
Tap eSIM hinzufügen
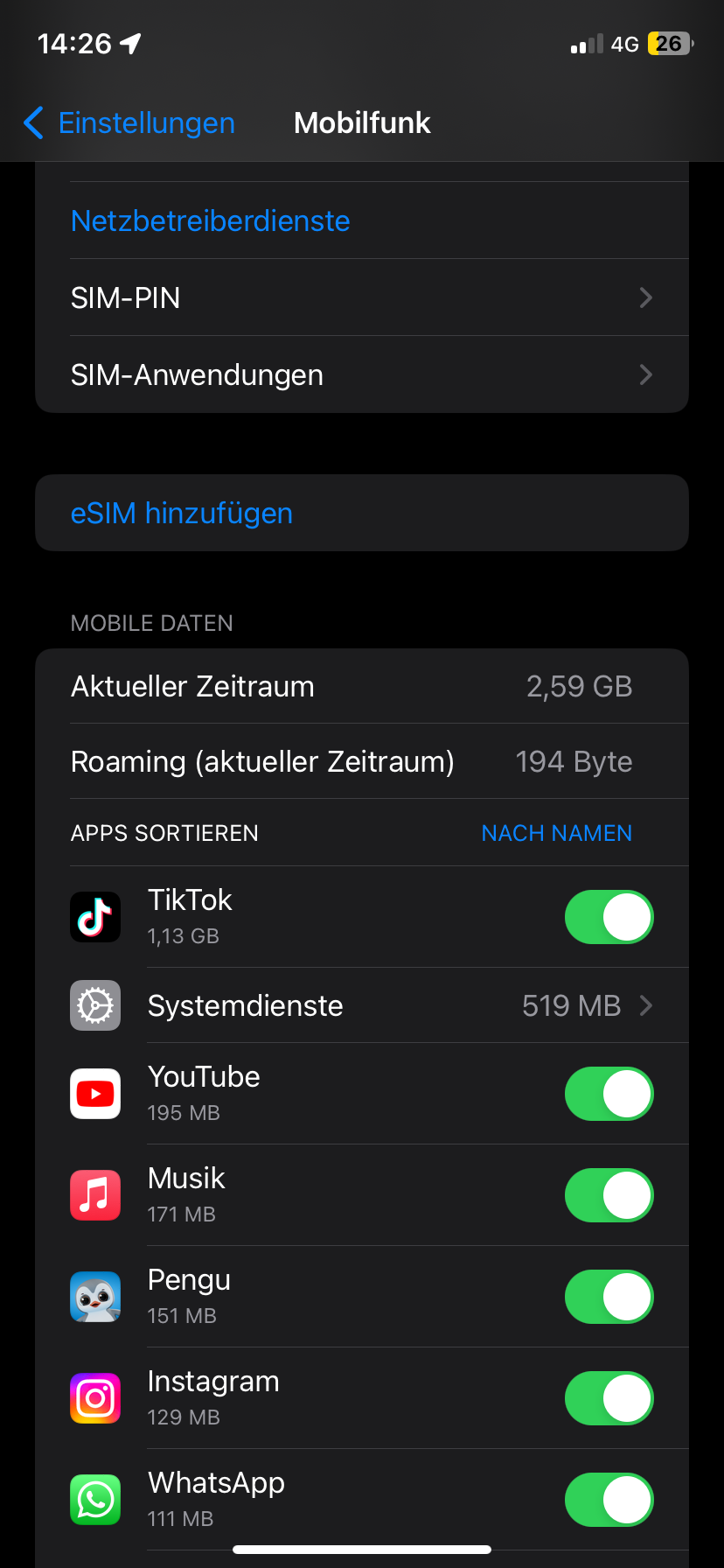coord(182,513)
